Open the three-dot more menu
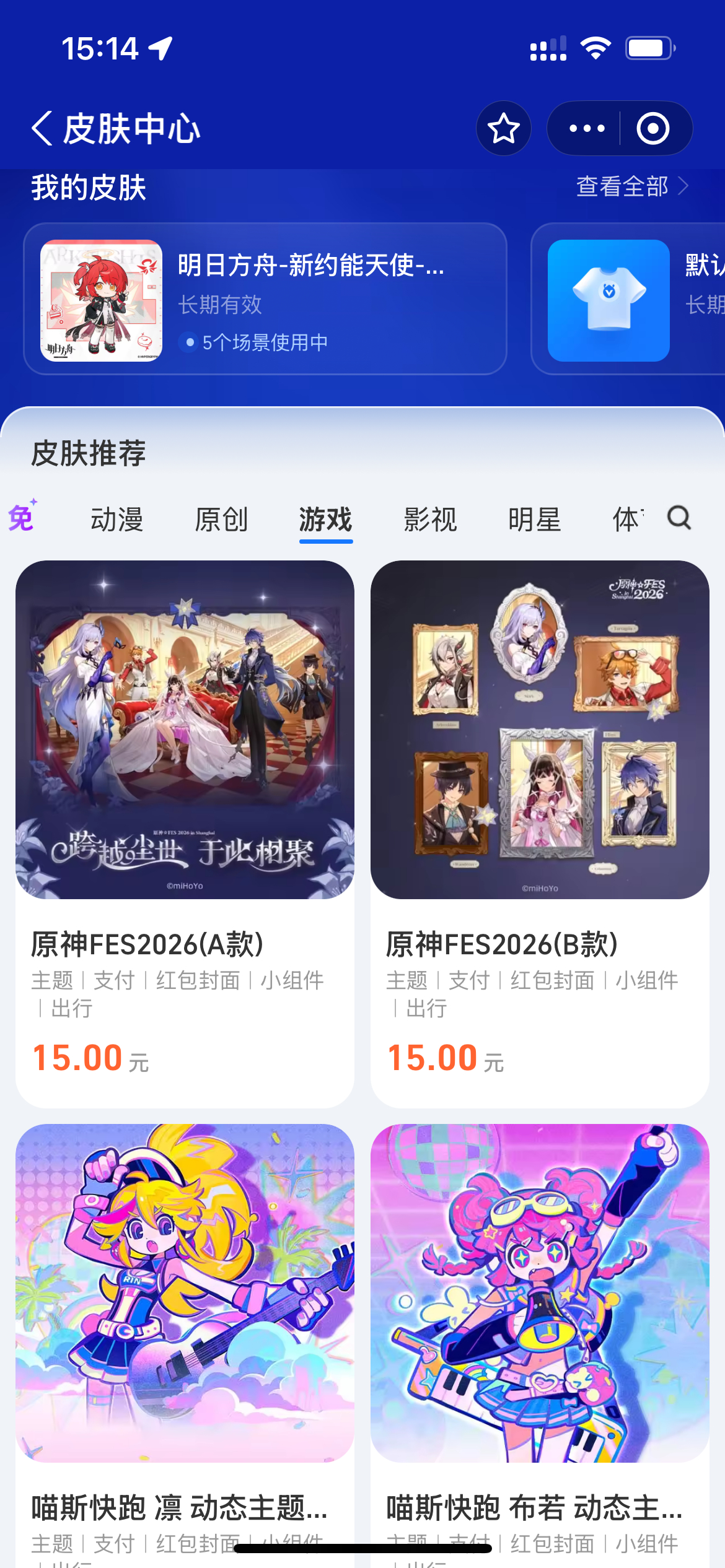This screenshot has height=1568, width=725. 586,129
